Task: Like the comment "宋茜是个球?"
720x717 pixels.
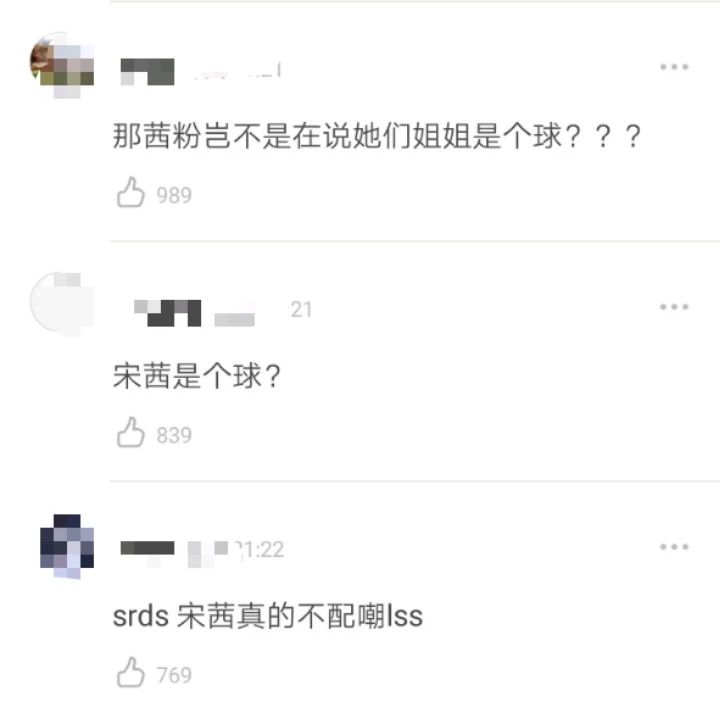Action: (x=131, y=433)
